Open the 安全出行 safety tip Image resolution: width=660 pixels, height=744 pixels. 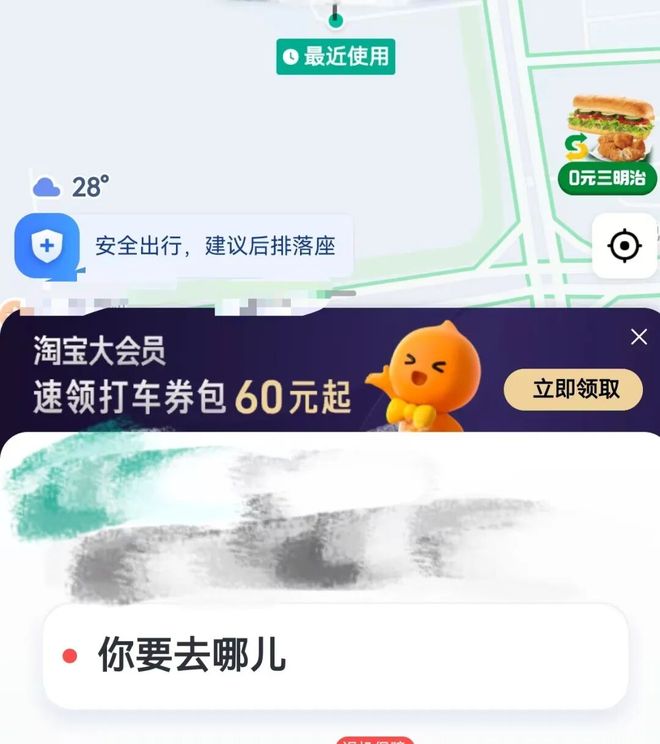(x=185, y=246)
